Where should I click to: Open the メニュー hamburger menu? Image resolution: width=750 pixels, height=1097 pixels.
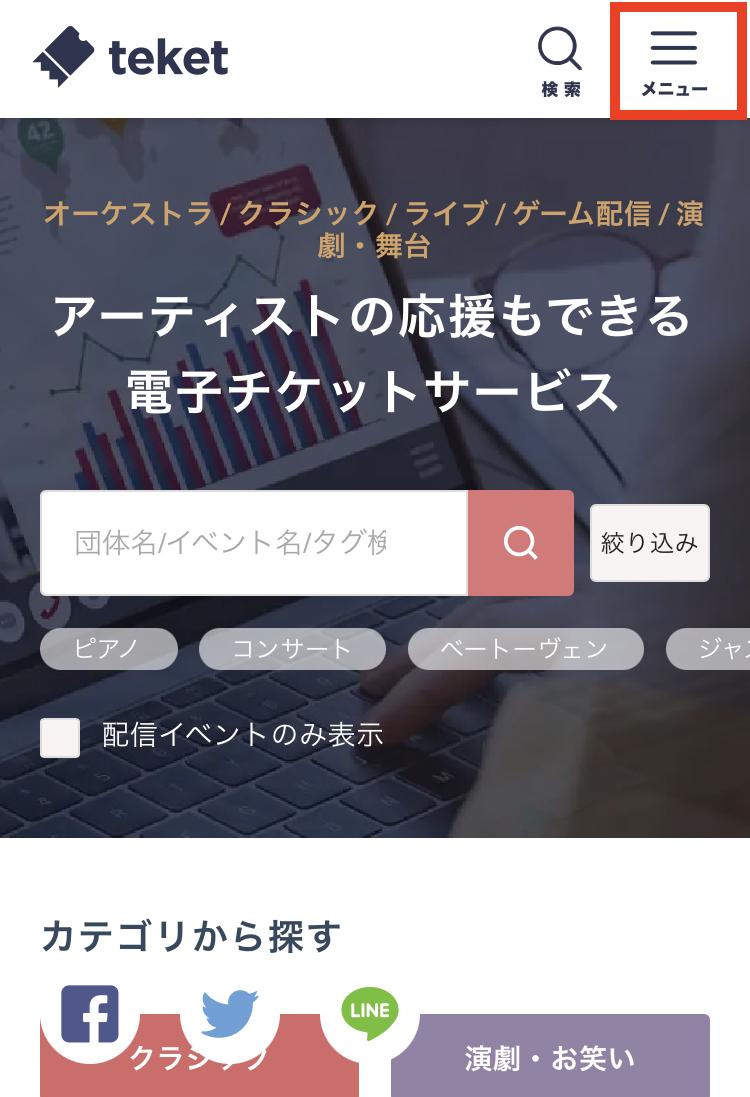click(x=674, y=61)
